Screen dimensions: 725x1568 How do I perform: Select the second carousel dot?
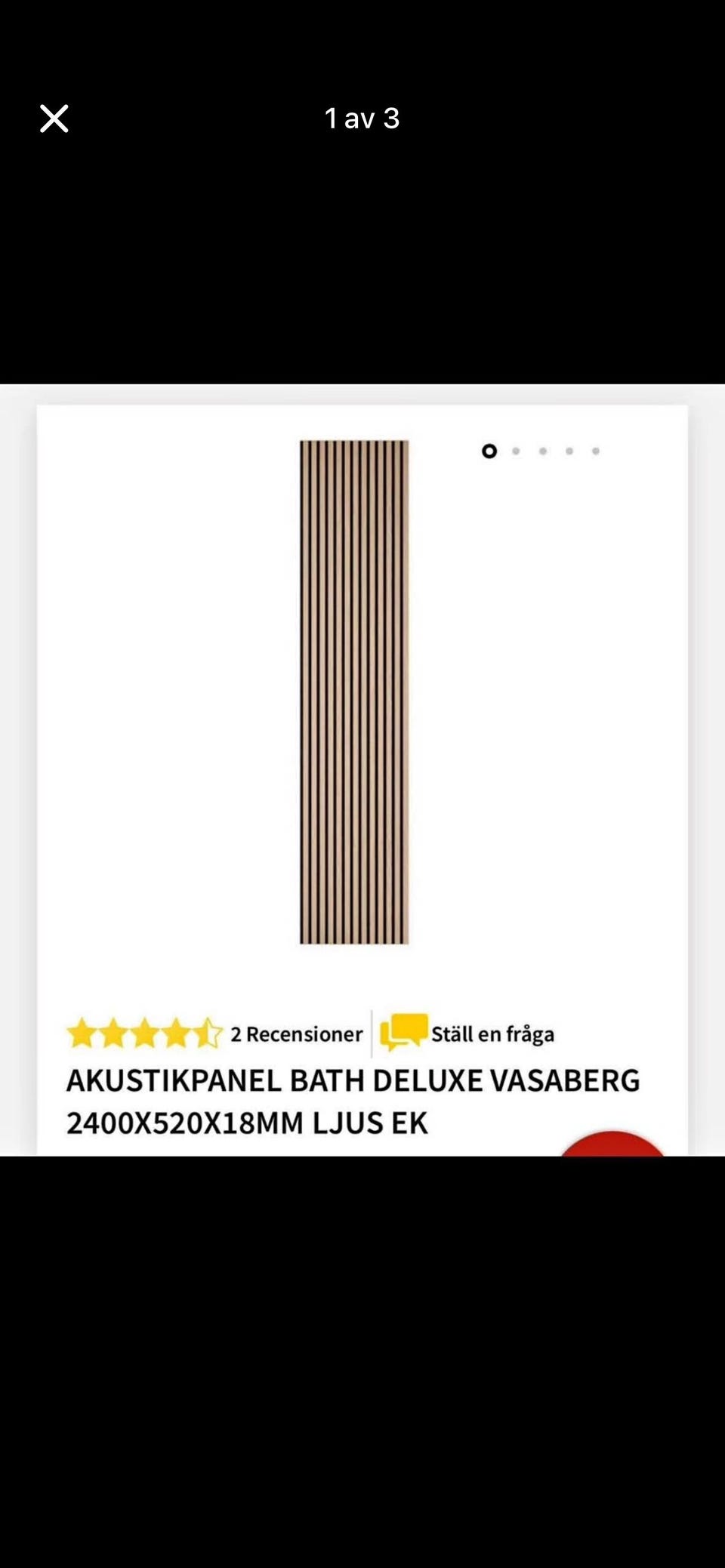(x=517, y=451)
